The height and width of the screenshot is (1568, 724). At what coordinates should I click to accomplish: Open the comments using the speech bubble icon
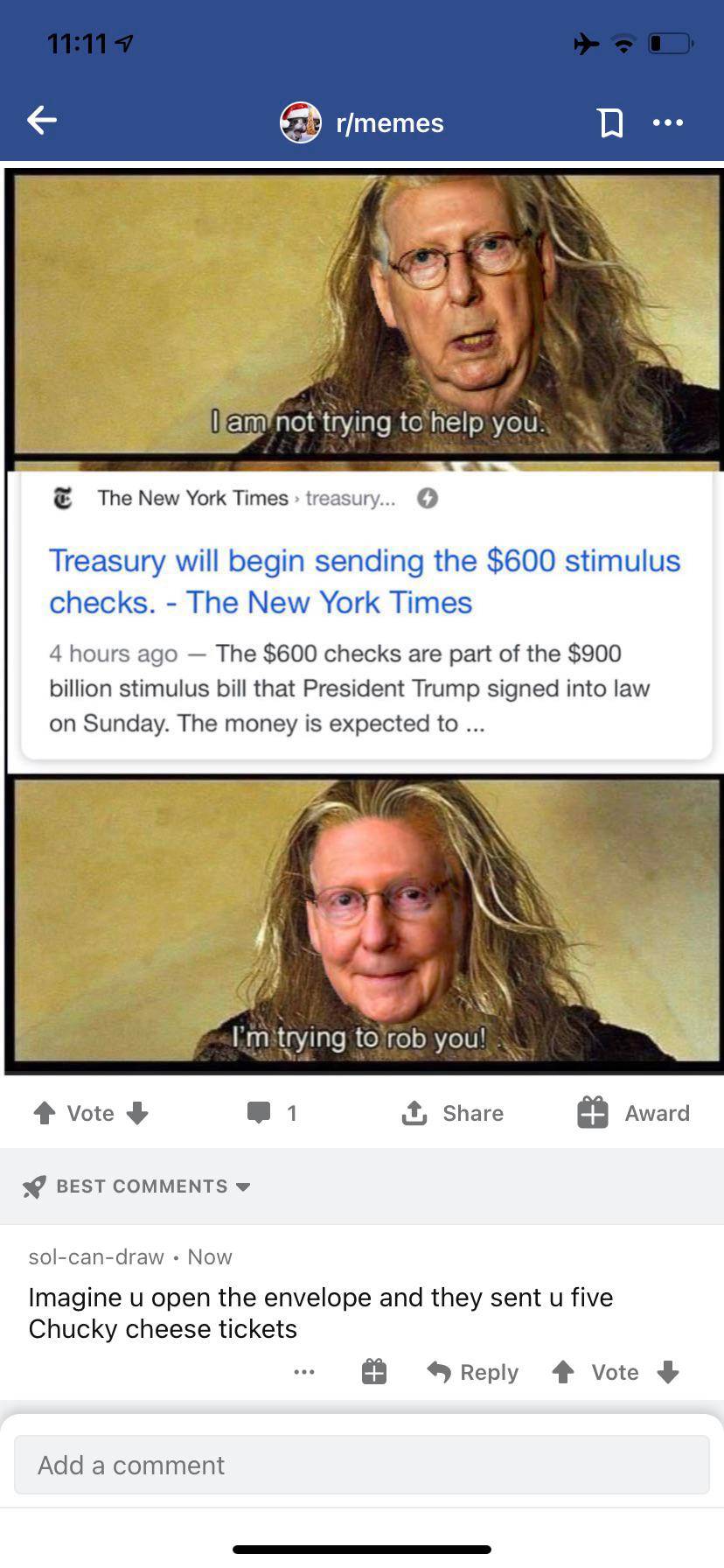click(259, 1112)
